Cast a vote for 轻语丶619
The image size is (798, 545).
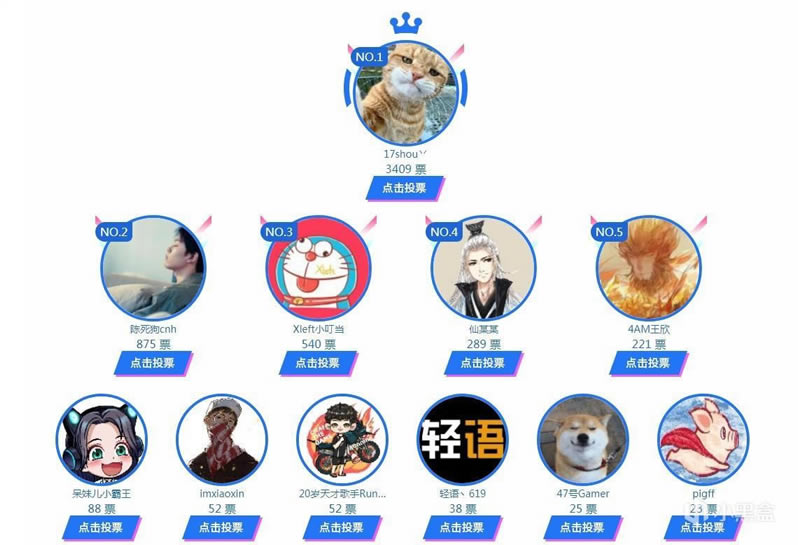tap(462, 527)
